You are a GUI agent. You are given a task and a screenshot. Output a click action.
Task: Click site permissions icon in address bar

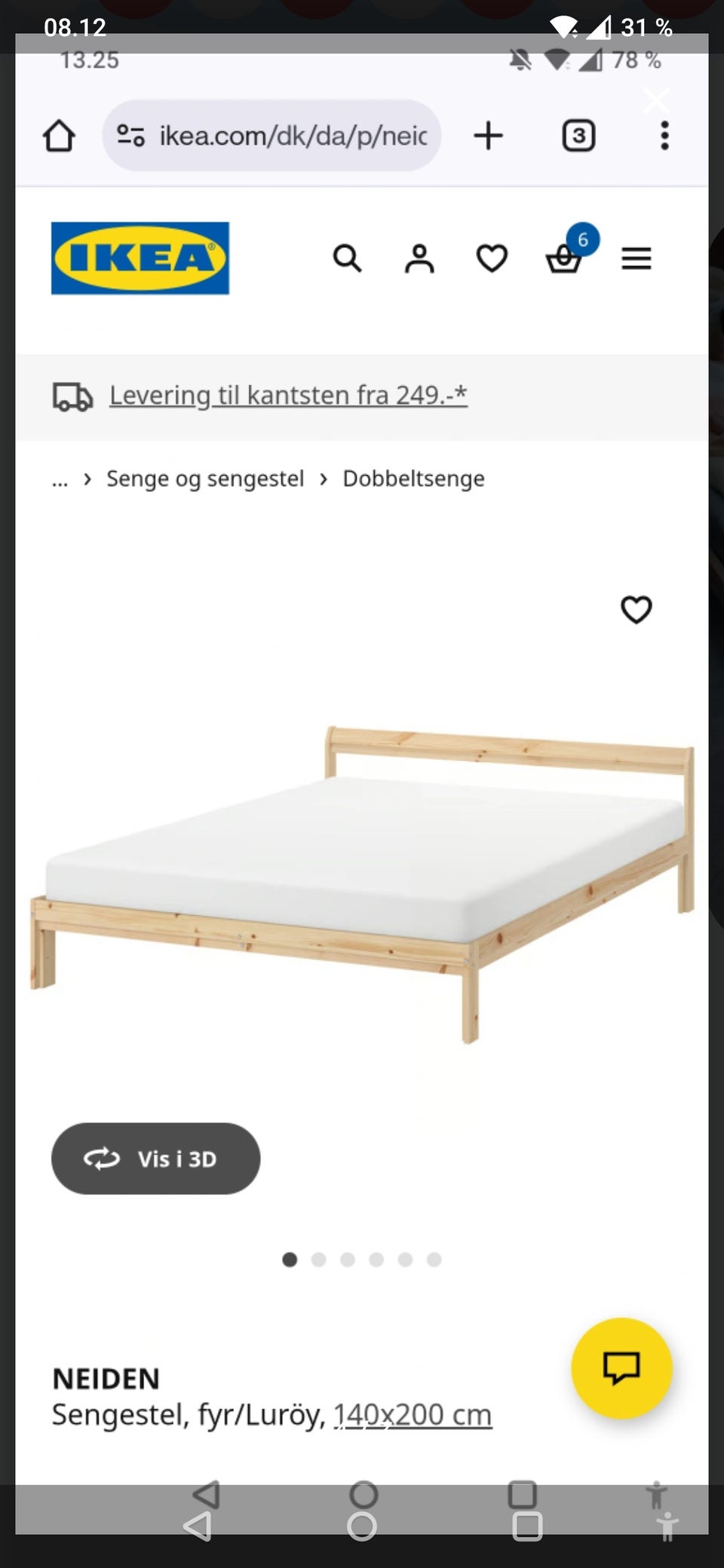130,135
